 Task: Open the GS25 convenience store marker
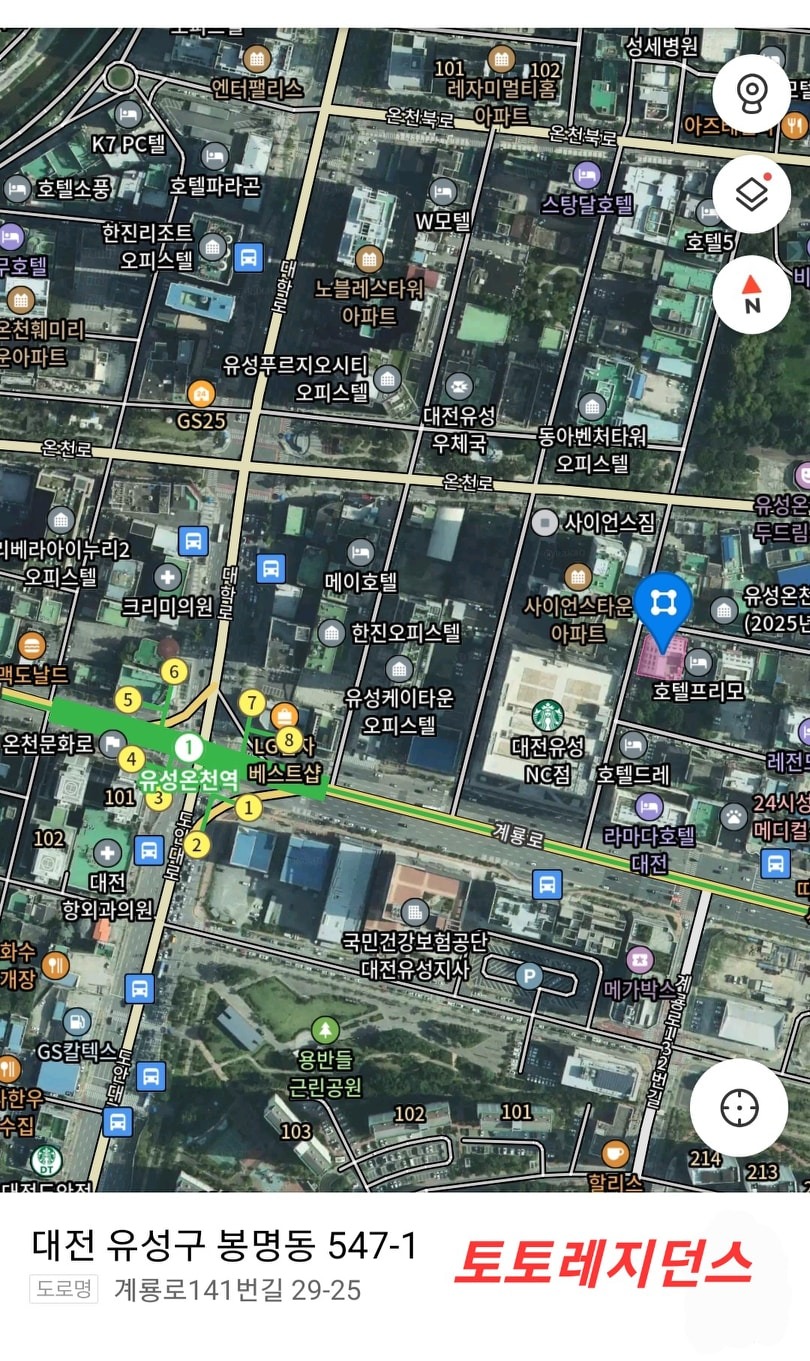[x=202, y=393]
